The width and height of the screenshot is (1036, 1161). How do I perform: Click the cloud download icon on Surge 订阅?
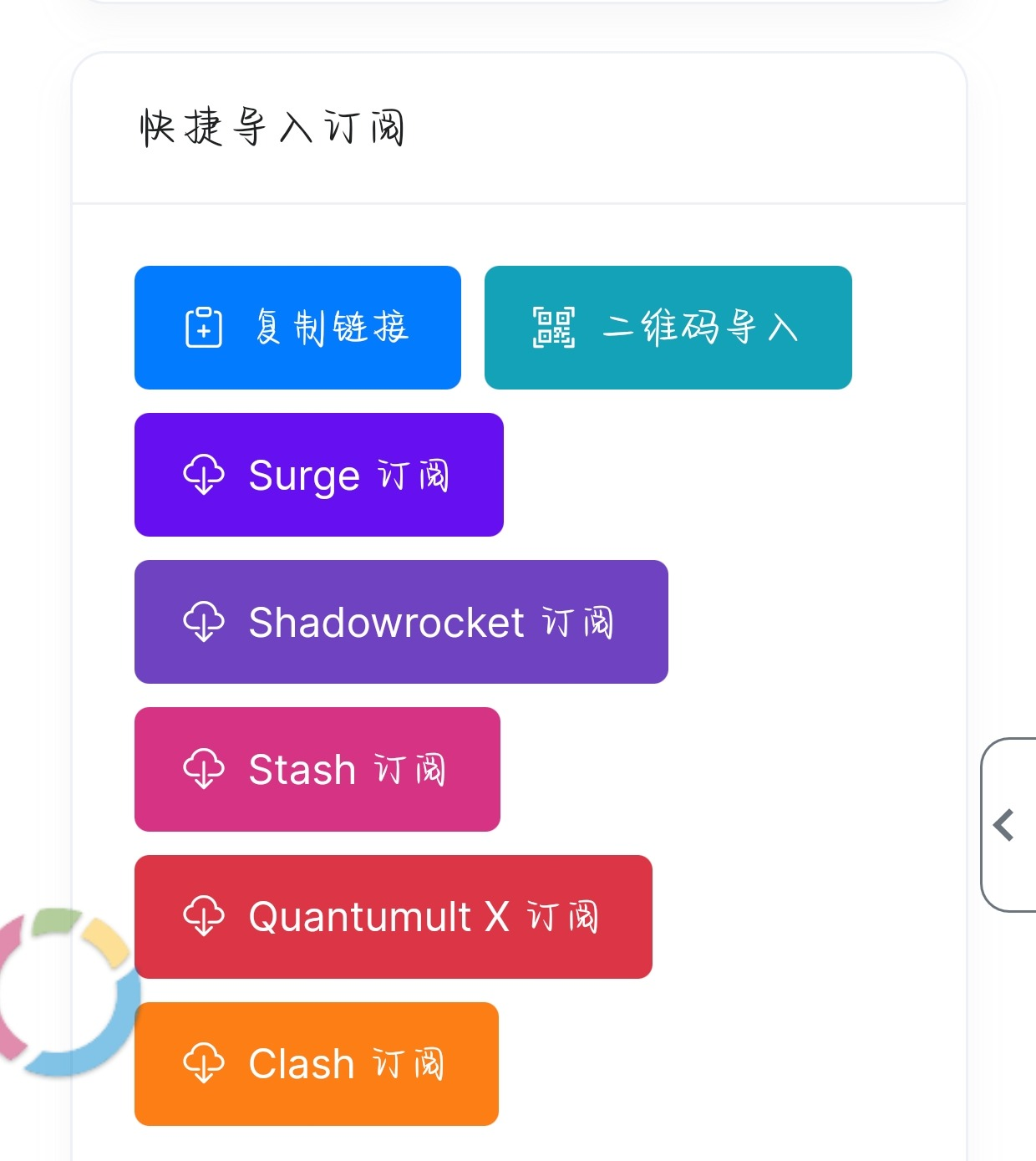pos(205,475)
